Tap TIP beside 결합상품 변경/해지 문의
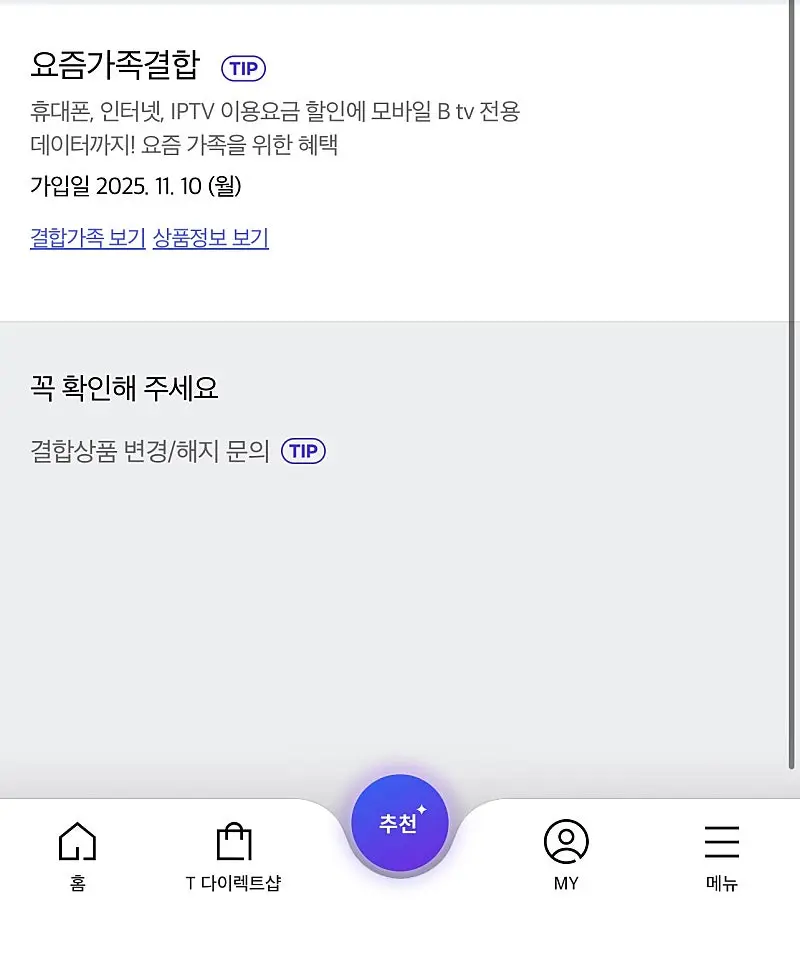Viewport: 800px width, 973px height. [x=303, y=451]
